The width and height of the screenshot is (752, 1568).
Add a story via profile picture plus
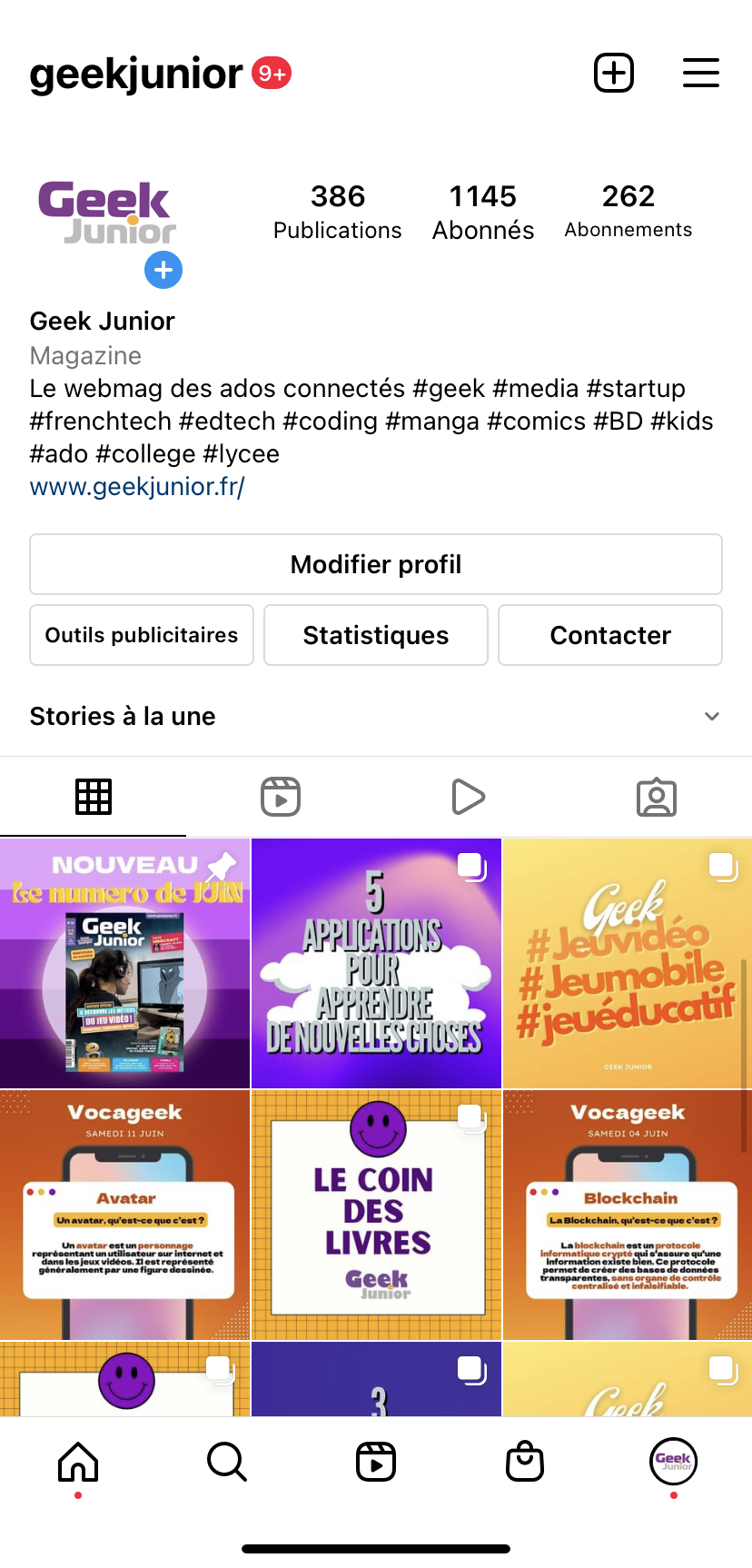[x=163, y=270]
